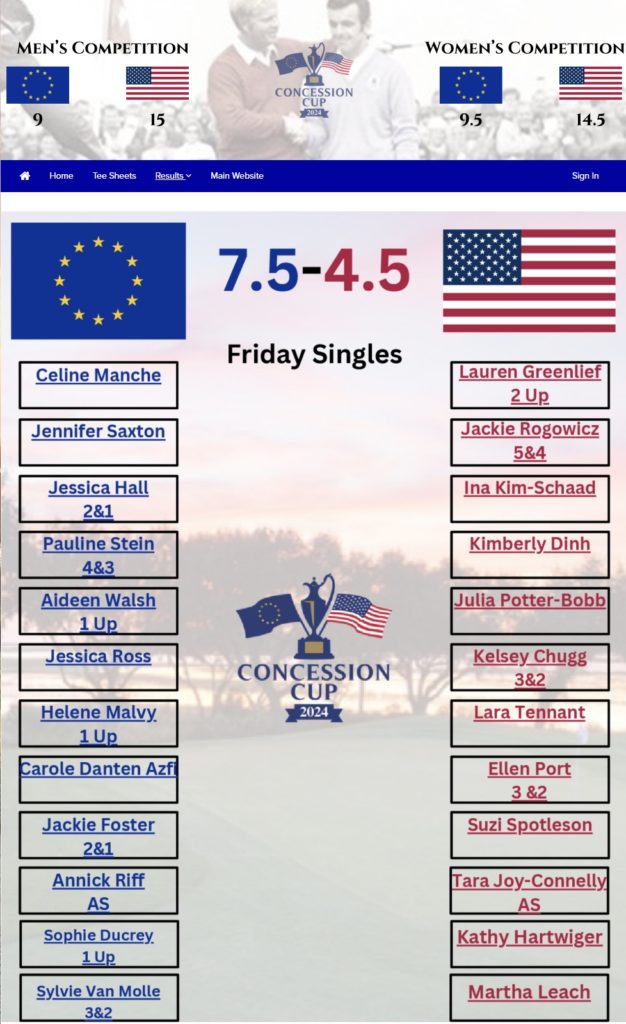The image size is (626, 1024).
Task: View Martha Leach's link
Action: point(529,993)
